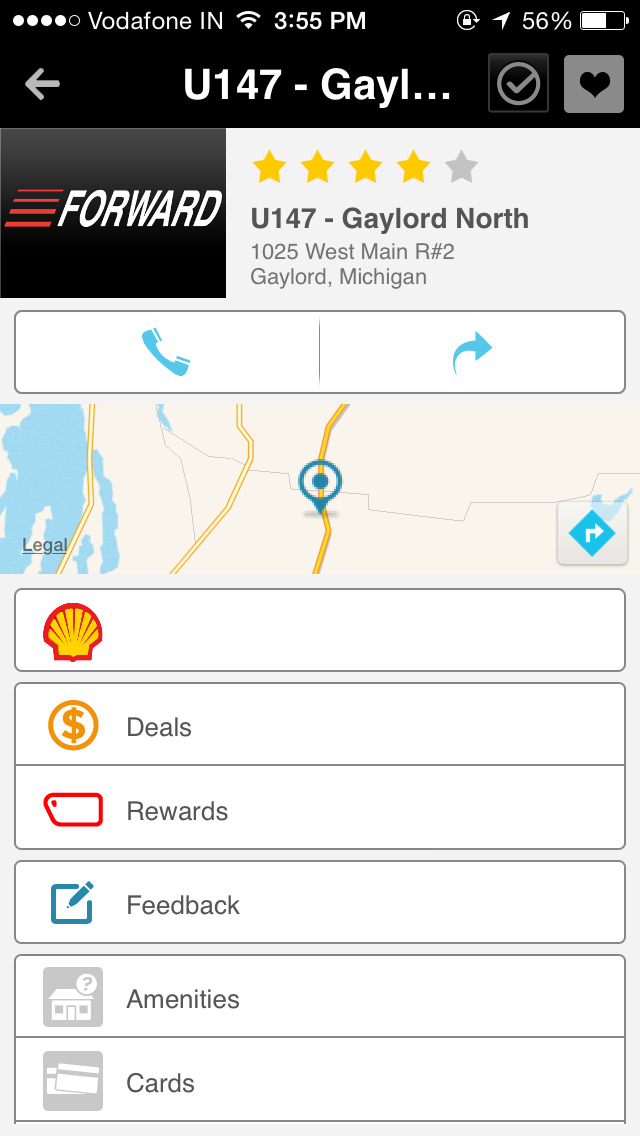Show station Amenities

320,996
